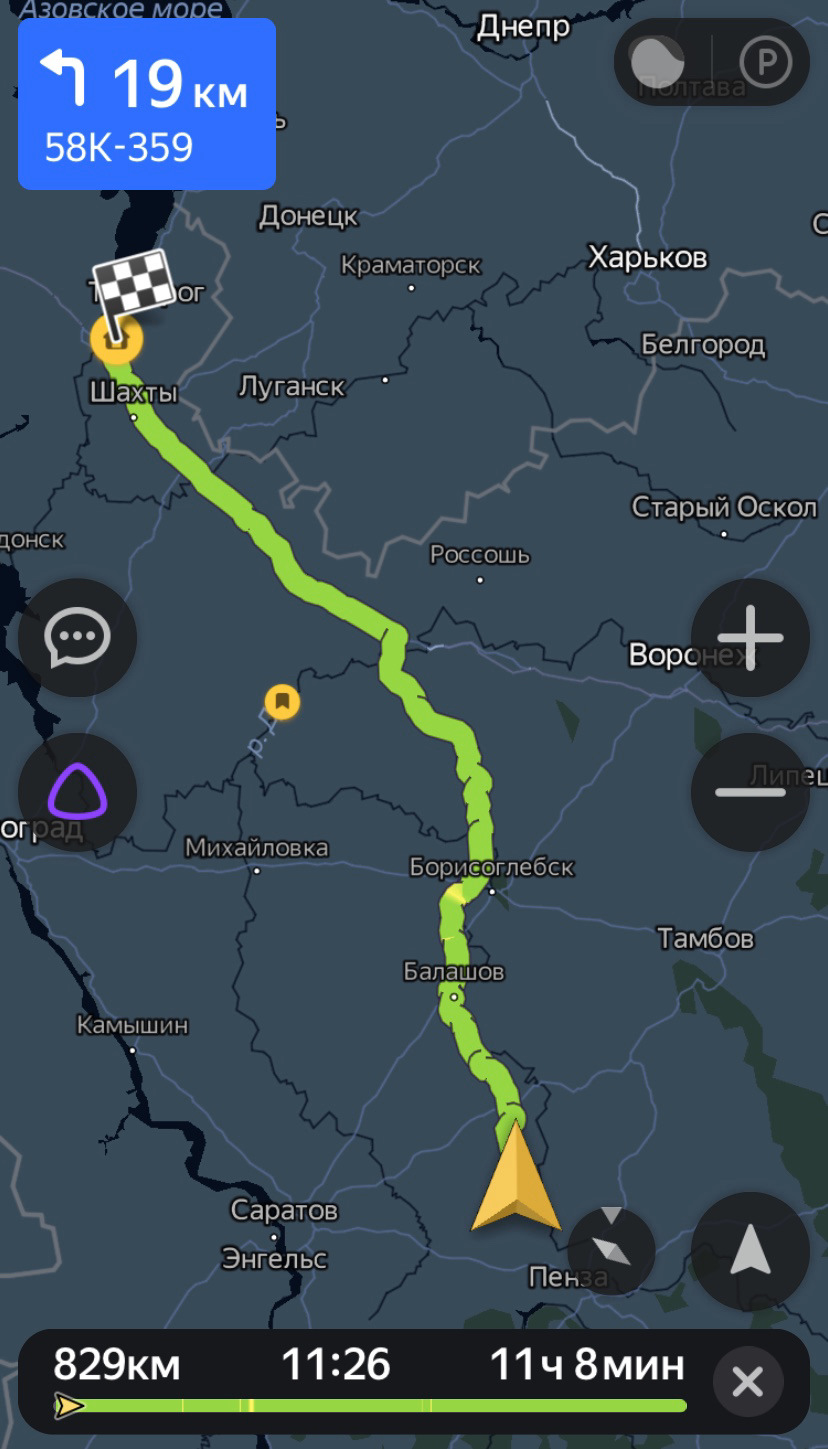Re-center map on current location arrow

[750, 1251]
